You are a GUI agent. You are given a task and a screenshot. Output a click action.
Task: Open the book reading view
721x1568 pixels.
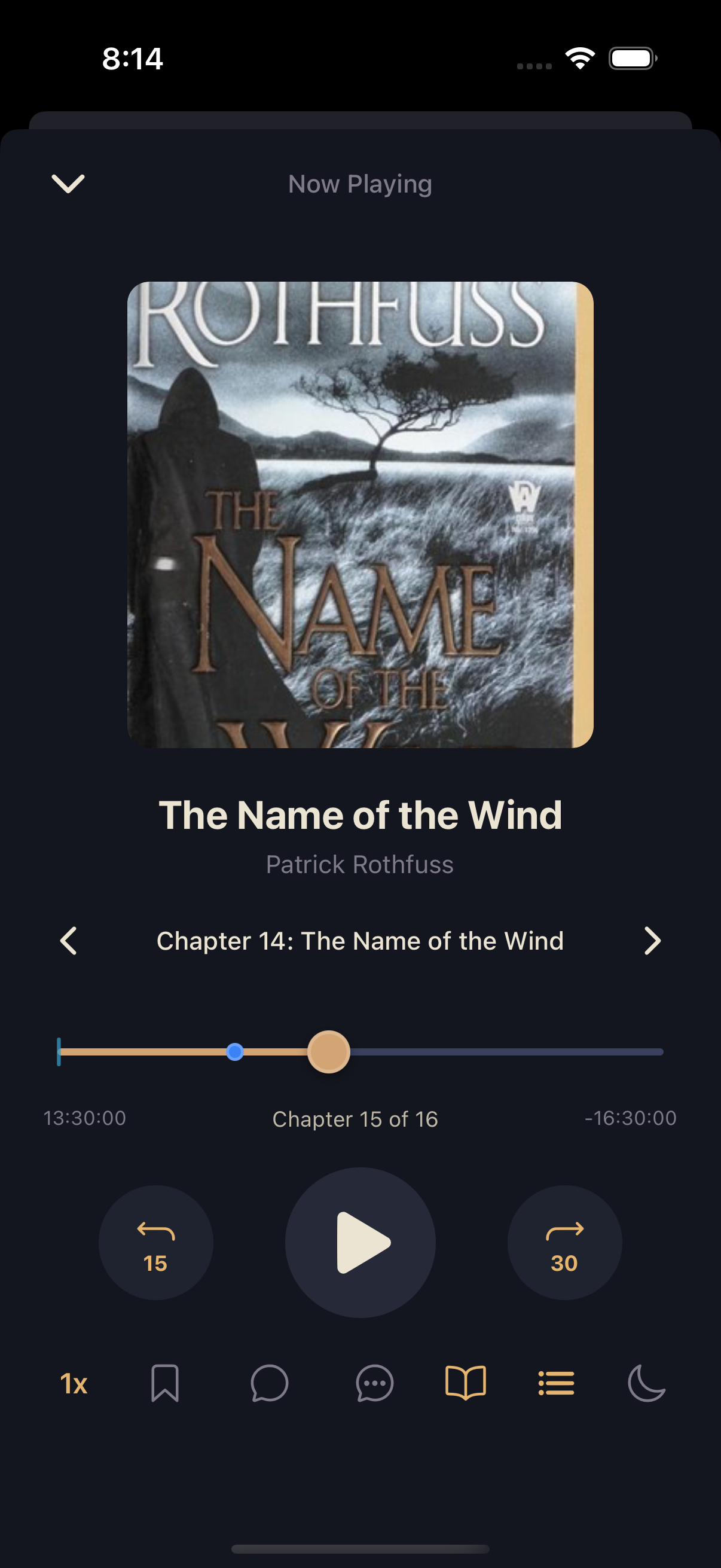(466, 1383)
